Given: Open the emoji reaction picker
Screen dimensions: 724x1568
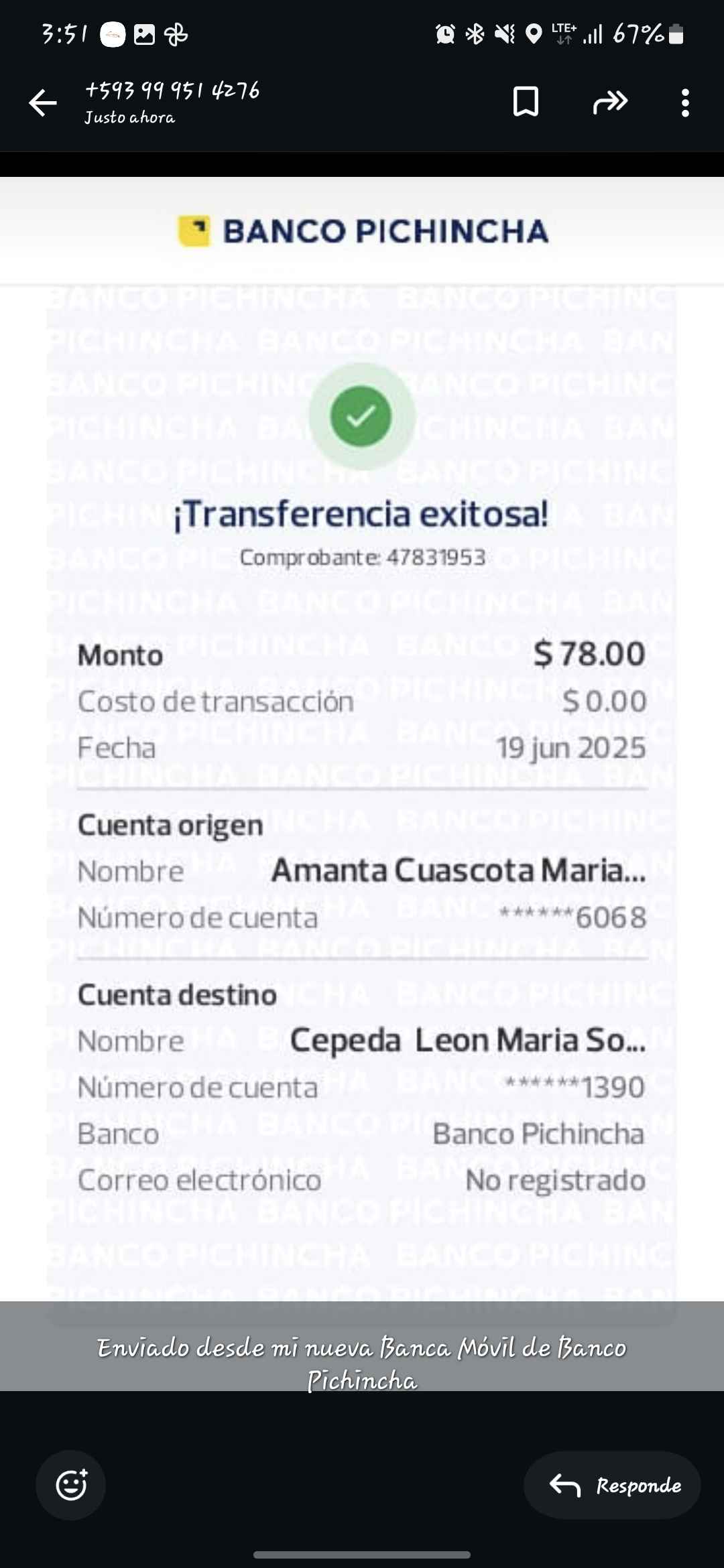Looking at the screenshot, I should pos(71,1486).
